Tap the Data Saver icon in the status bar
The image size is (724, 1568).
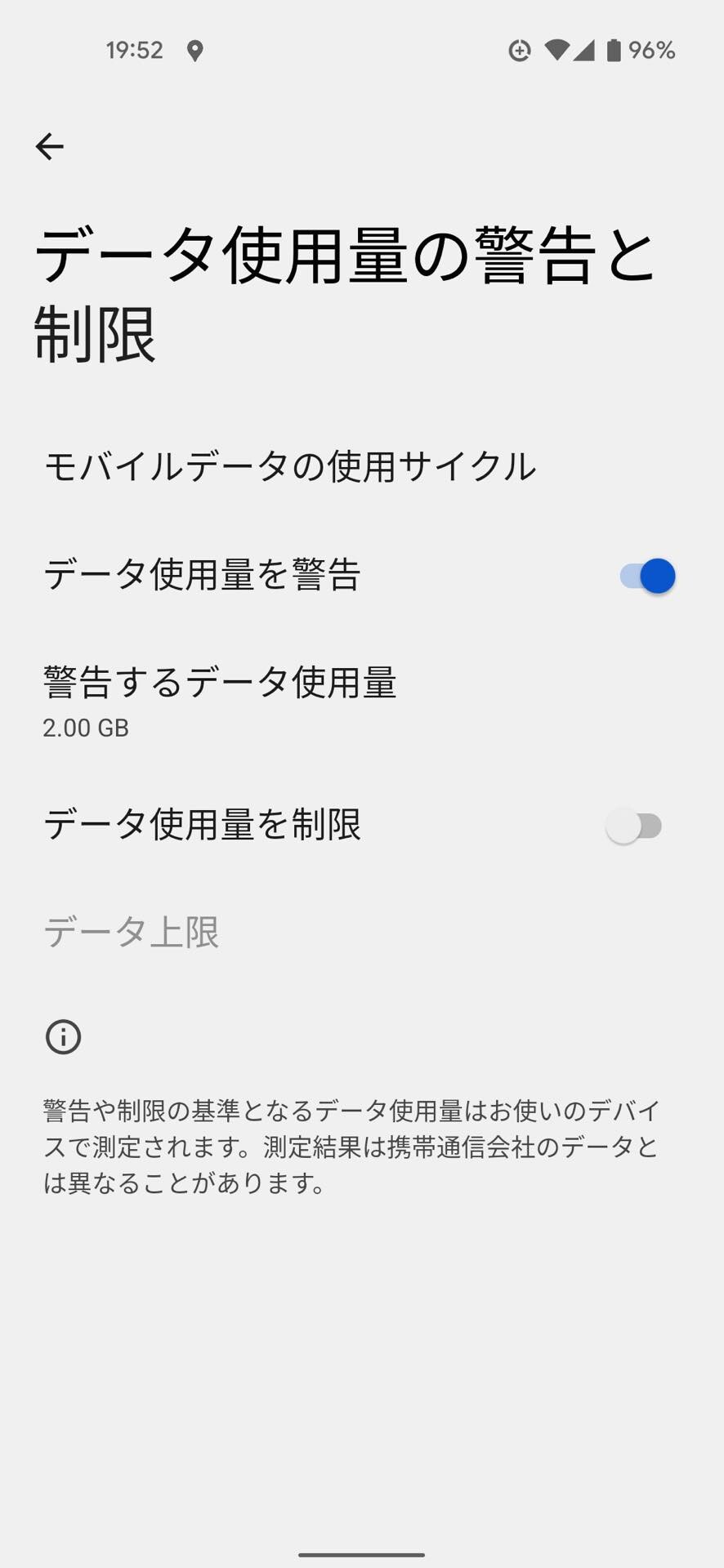(520, 50)
